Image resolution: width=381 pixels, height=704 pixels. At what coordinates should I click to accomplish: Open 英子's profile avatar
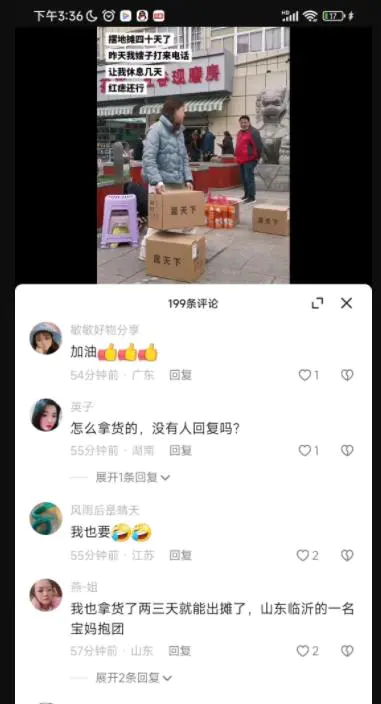[x=45, y=415]
